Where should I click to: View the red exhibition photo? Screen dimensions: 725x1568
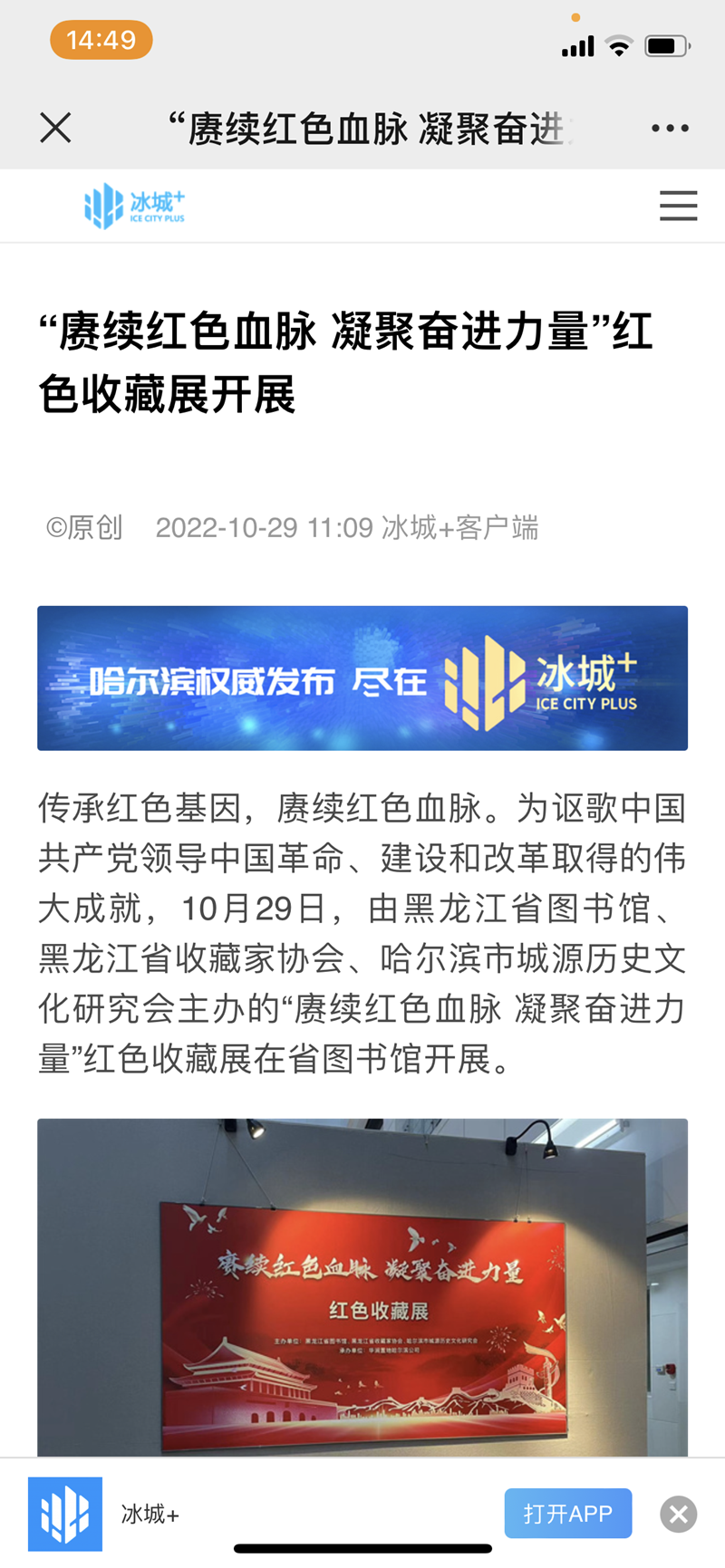[x=362, y=1286]
